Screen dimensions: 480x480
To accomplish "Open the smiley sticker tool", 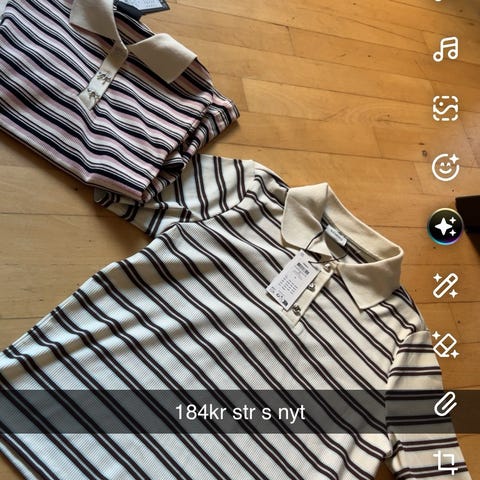I will tap(446, 167).
